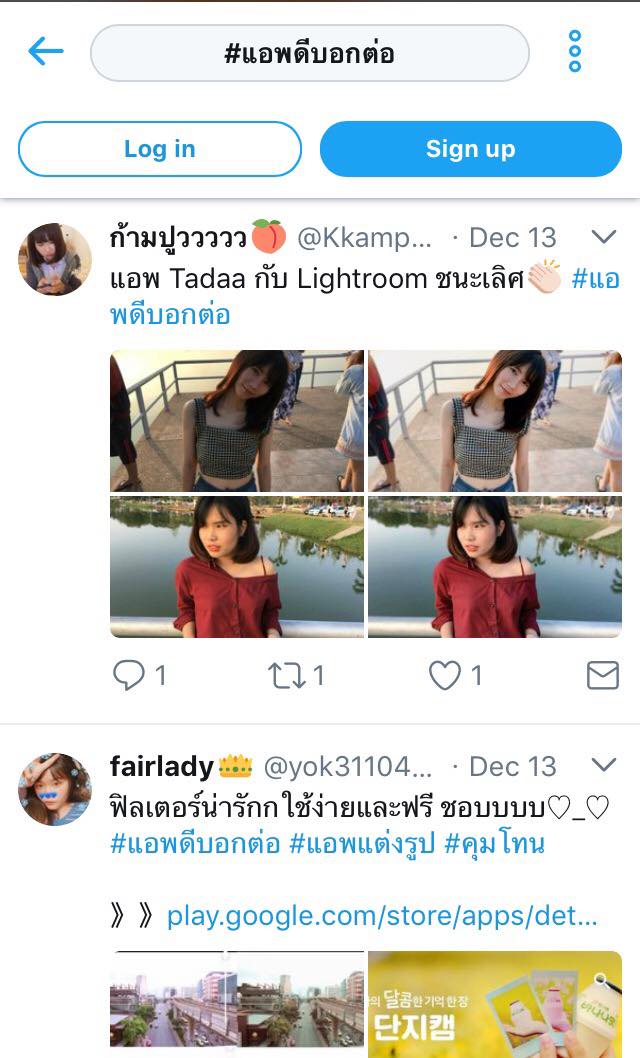Like ก้ามปูวววว's tweet
The height and width of the screenshot is (1058, 640).
[445, 677]
